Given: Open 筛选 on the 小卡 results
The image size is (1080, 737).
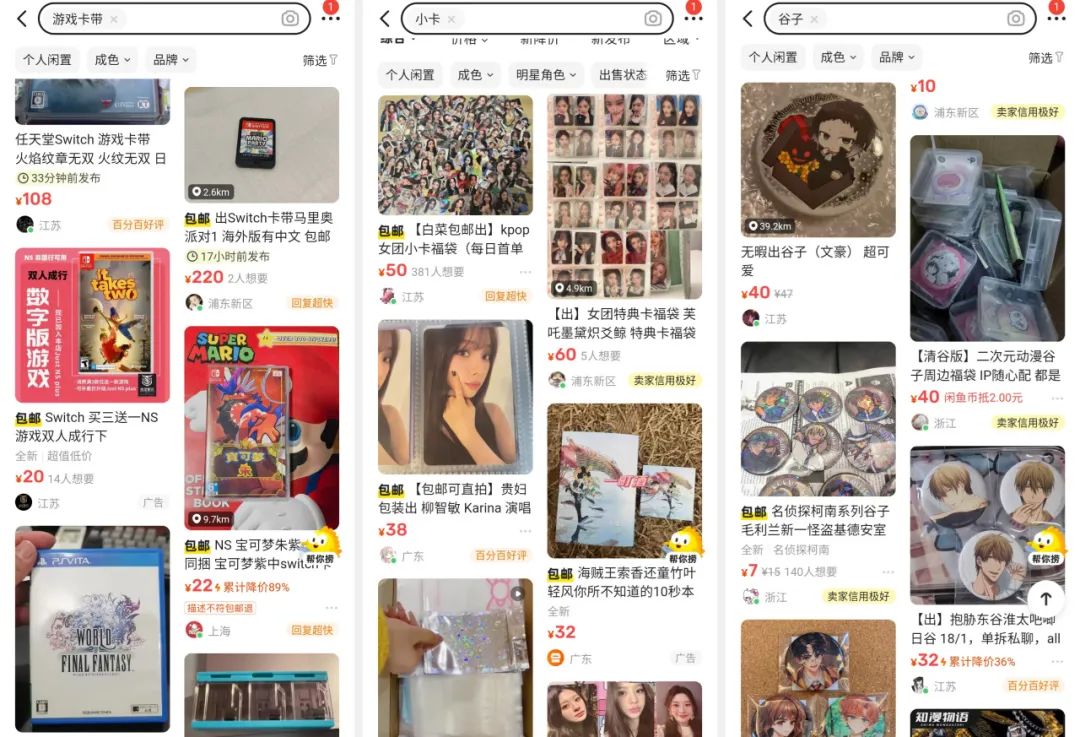Looking at the screenshot, I should [684, 75].
